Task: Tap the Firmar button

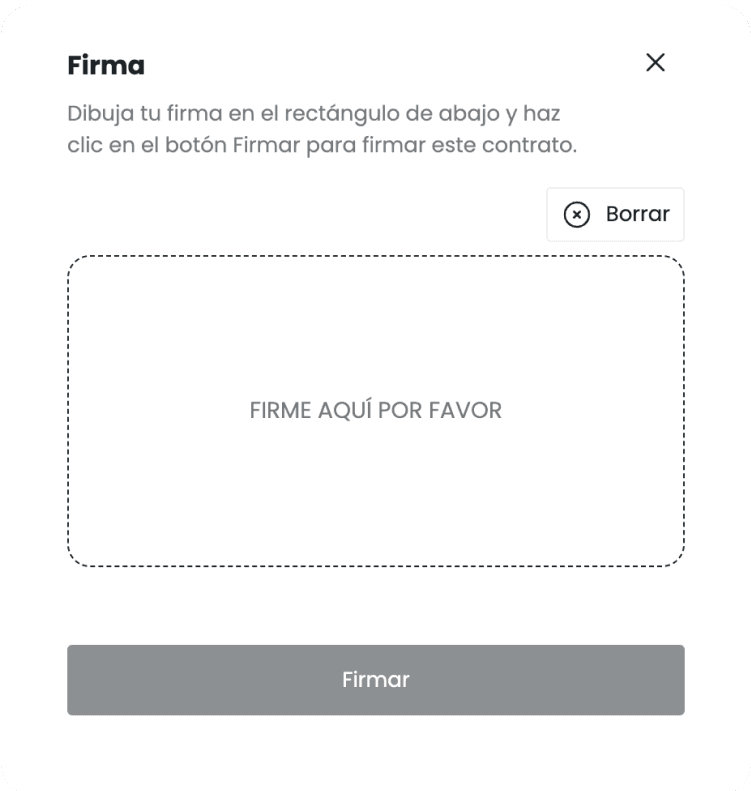Action: click(375, 680)
